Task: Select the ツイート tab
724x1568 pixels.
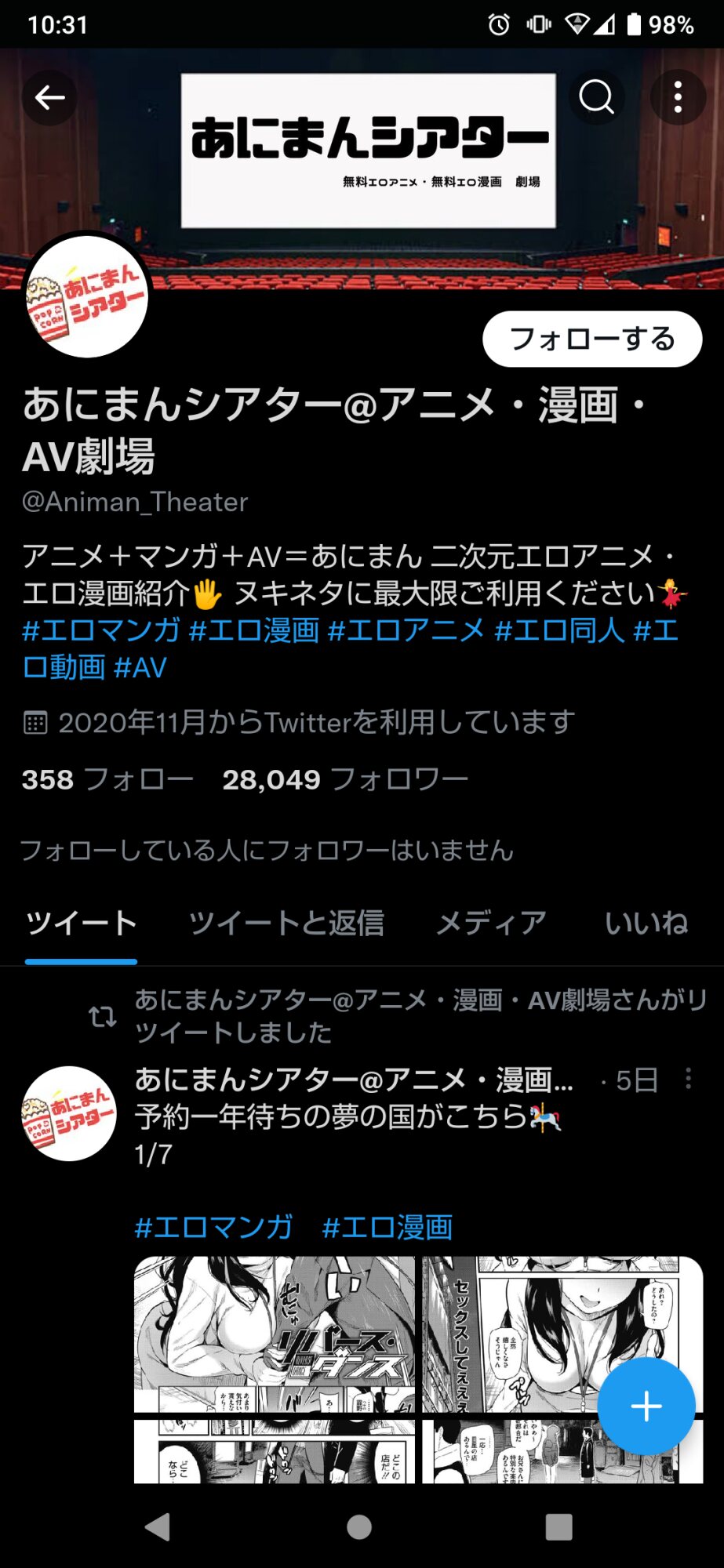Action: click(x=82, y=924)
